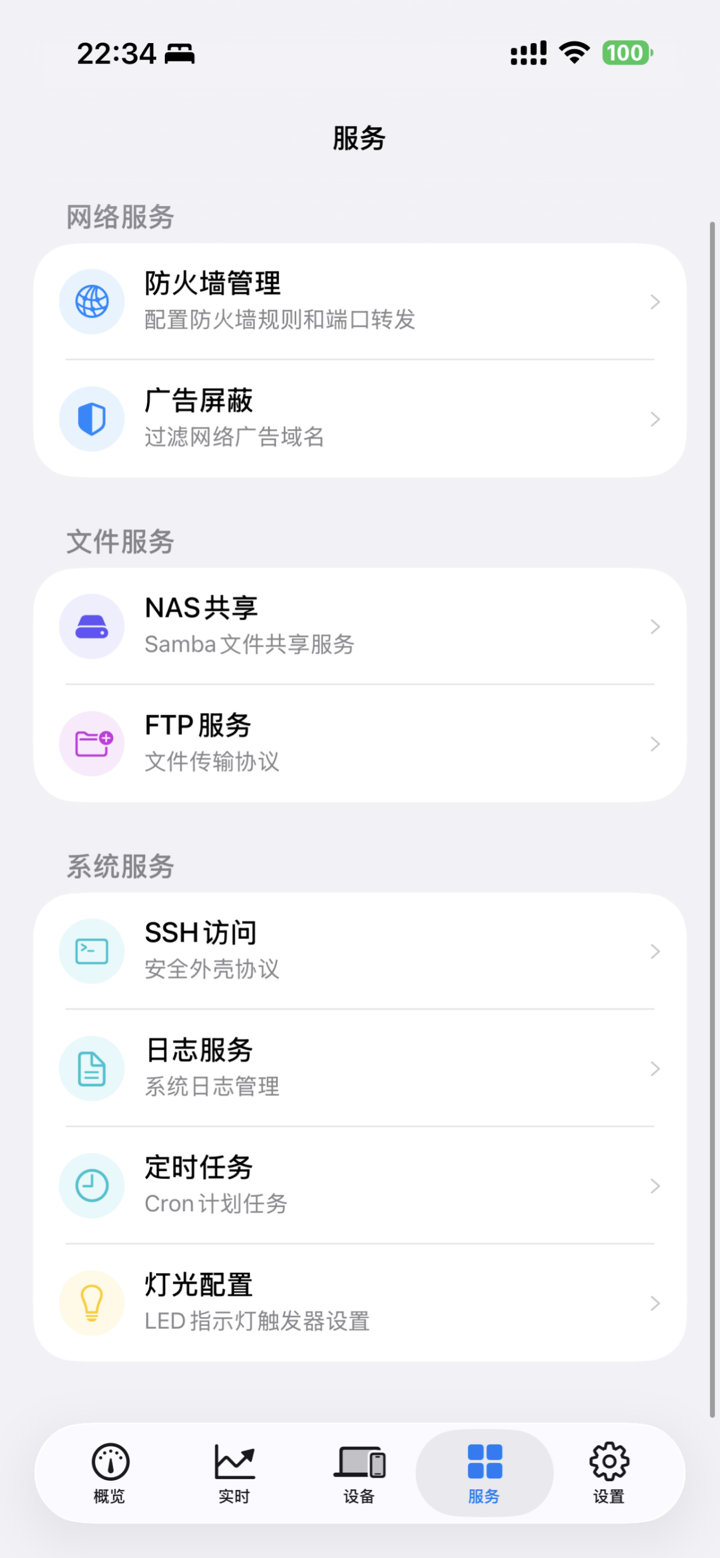Tap the NAS drive icon
720x1558 pixels.
[92, 626]
